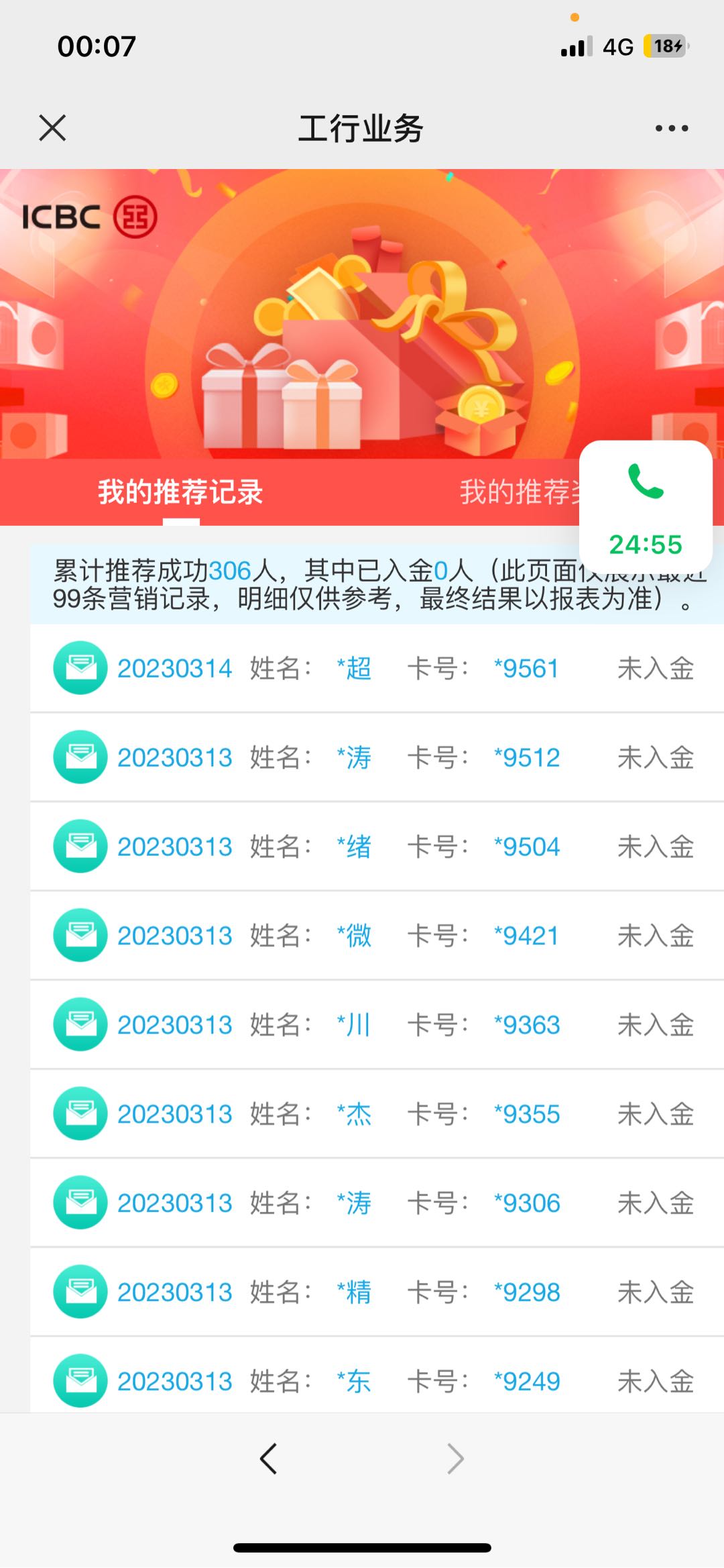This screenshot has width=724, height=1568.
Task: Open record for *精 card *9298
Action: [377, 1292]
